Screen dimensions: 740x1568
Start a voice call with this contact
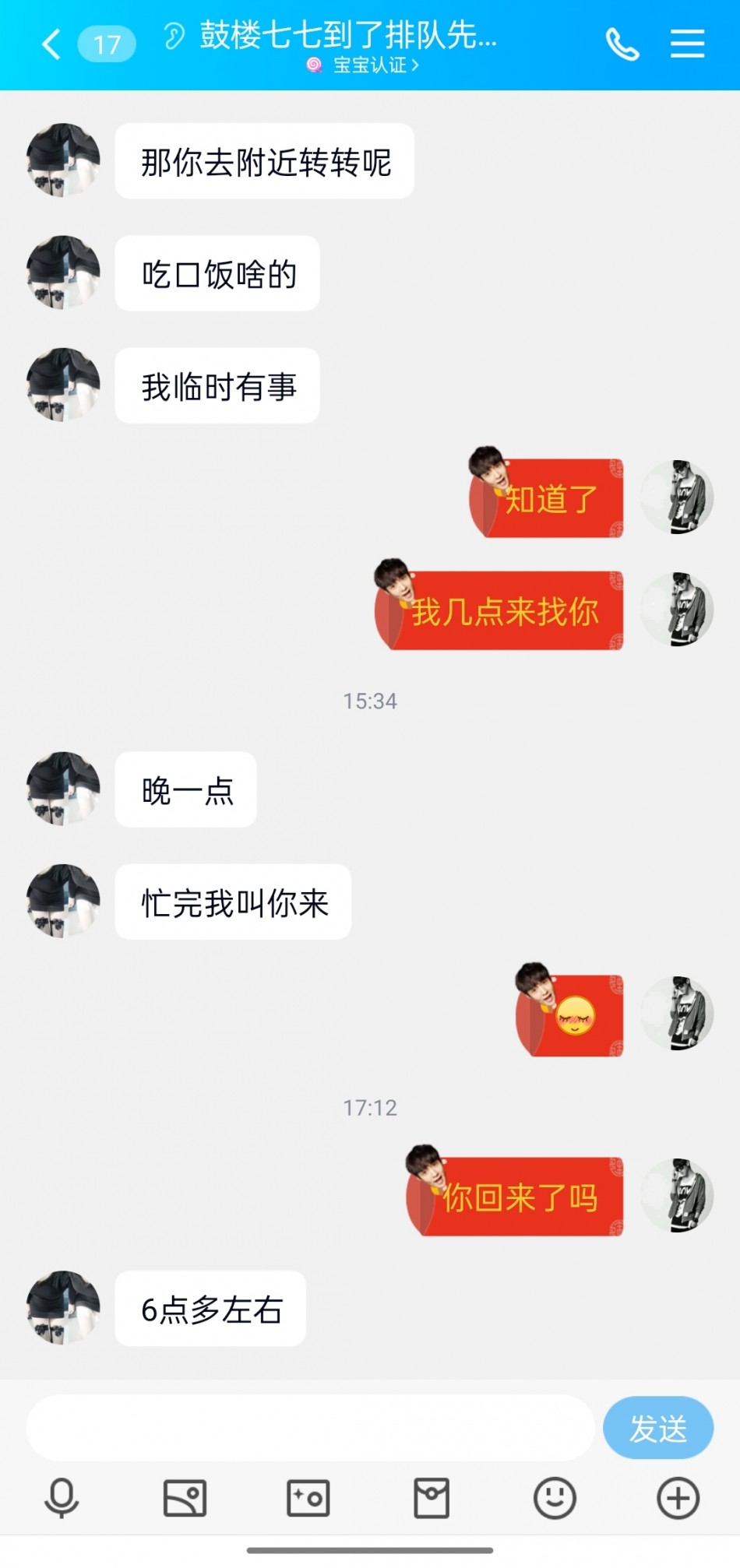[622, 44]
